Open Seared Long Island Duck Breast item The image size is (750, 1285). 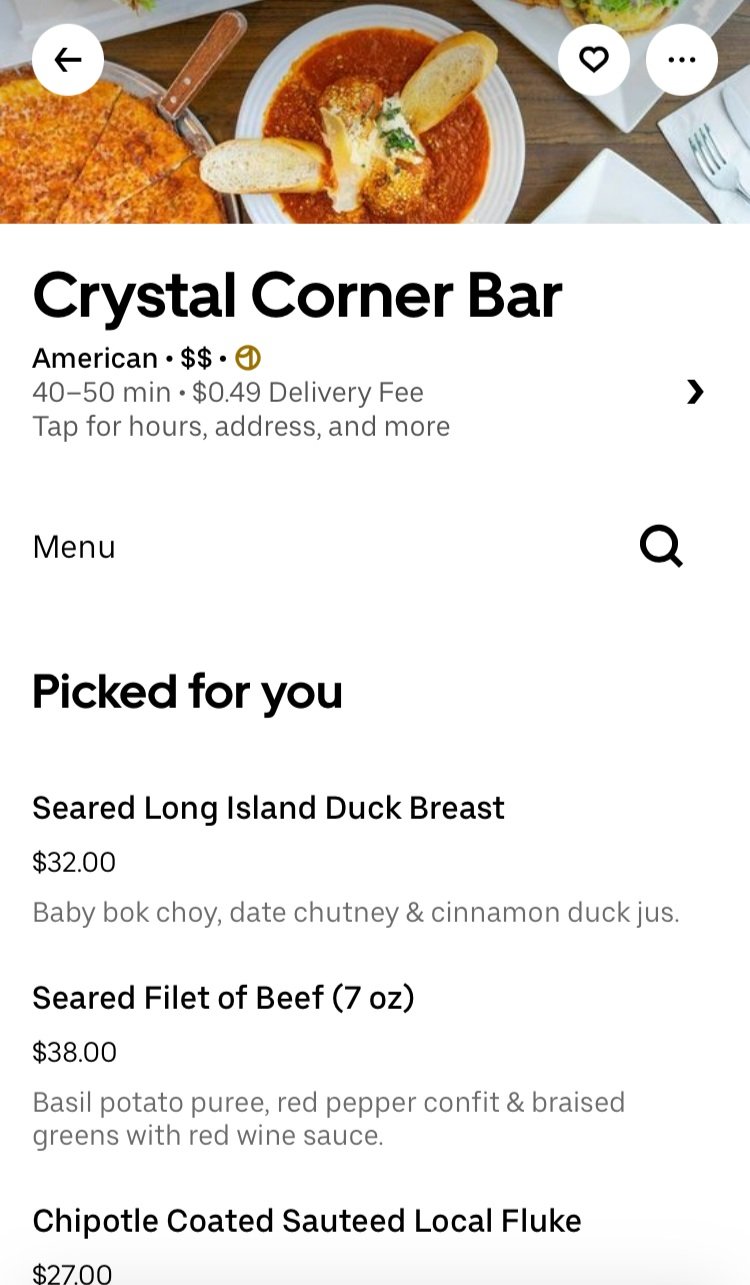tap(268, 808)
